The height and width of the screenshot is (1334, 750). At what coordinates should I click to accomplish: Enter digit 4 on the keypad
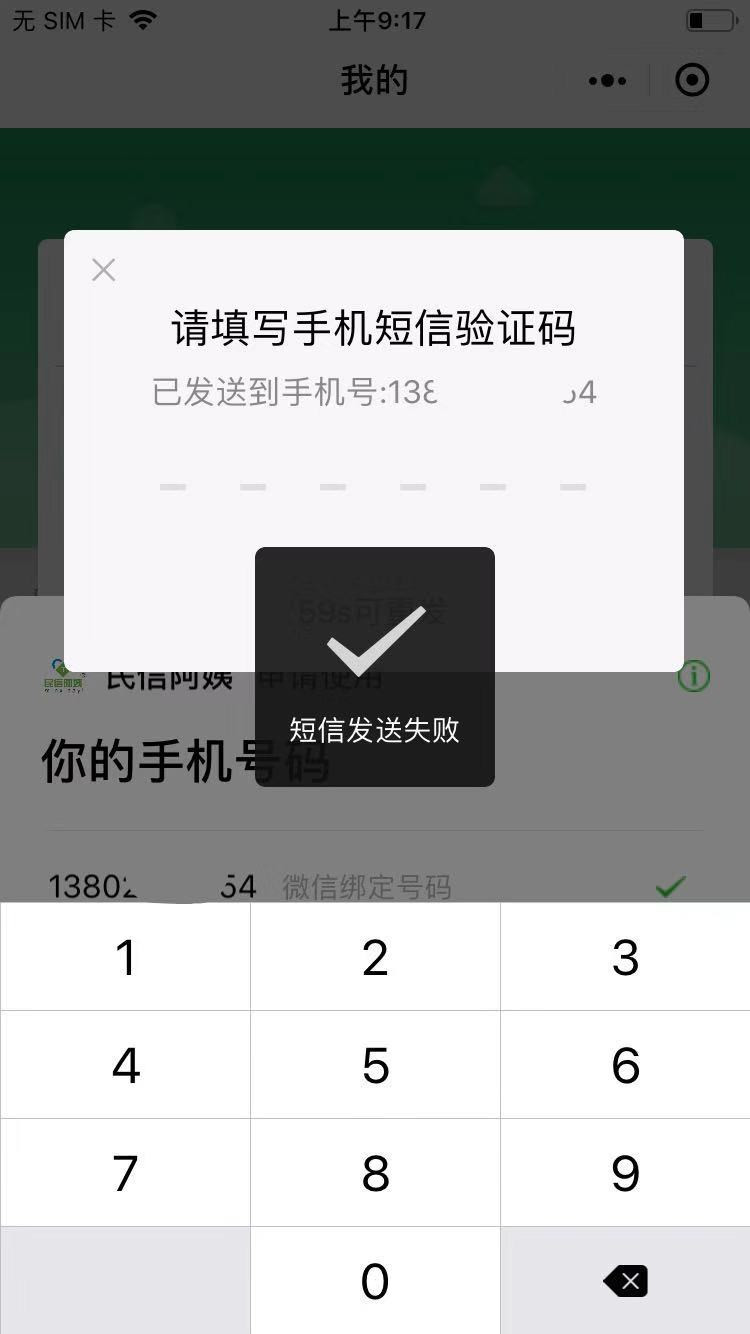point(125,1065)
